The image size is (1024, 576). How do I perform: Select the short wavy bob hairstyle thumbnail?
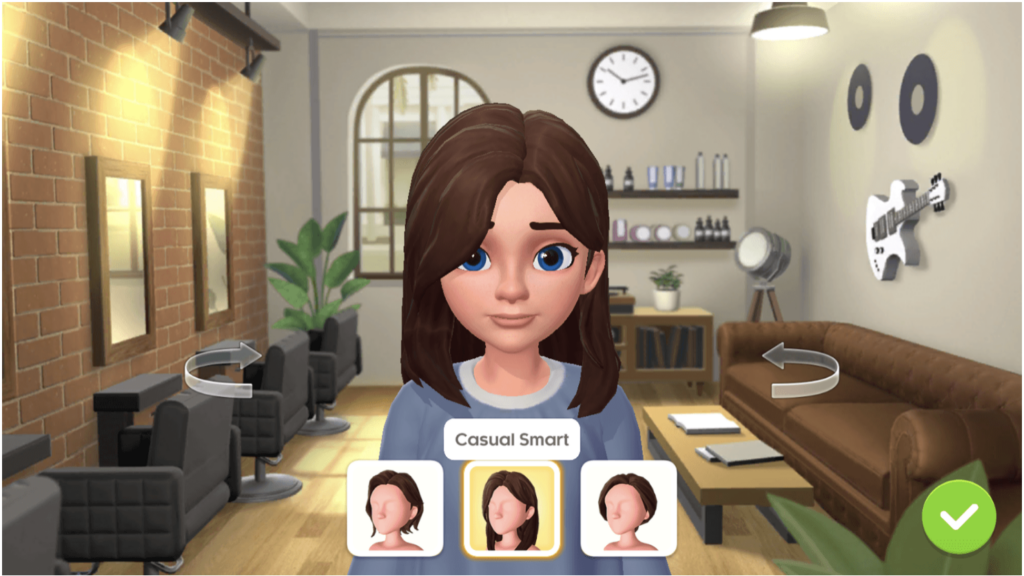(x=395, y=508)
